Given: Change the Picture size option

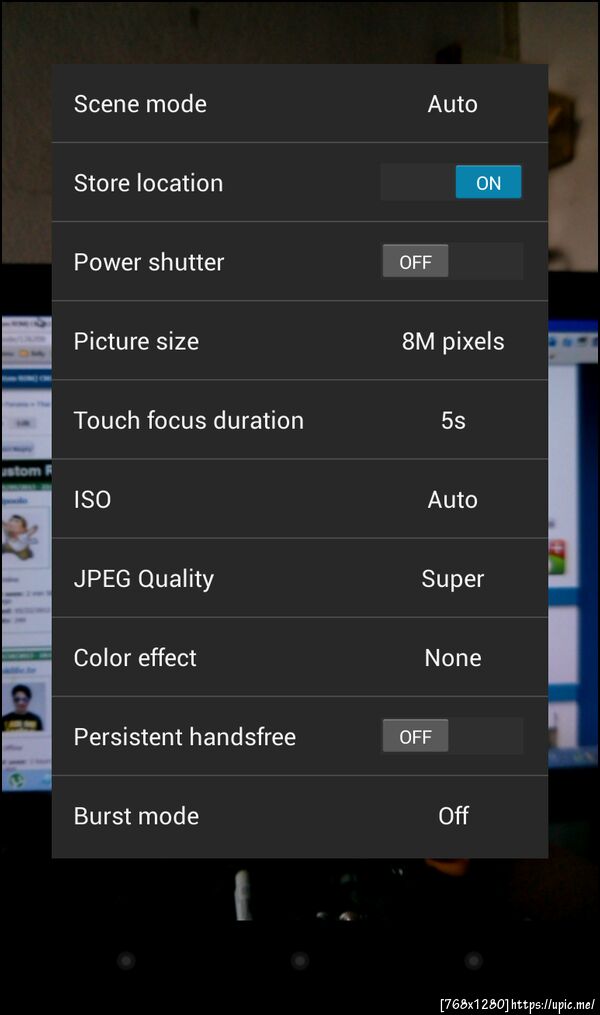Looking at the screenshot, I should (299, 341).
